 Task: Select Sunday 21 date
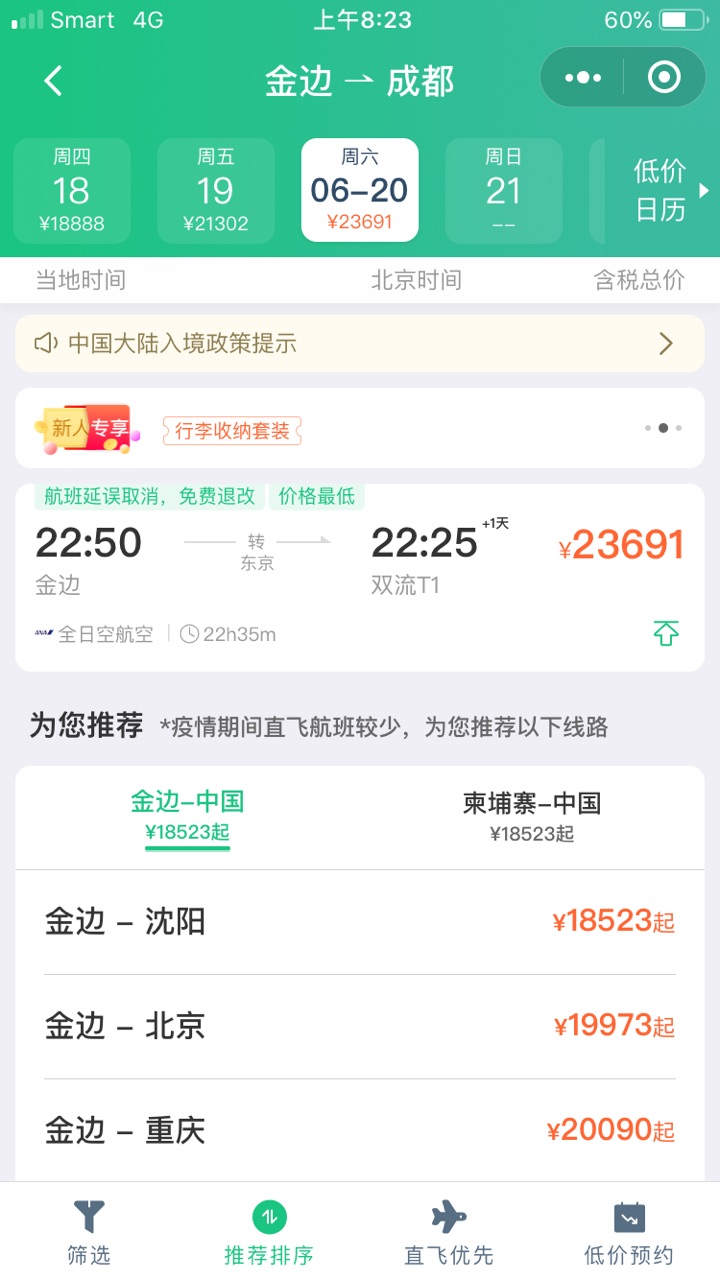pyautogui.click(x=503, y=190)
